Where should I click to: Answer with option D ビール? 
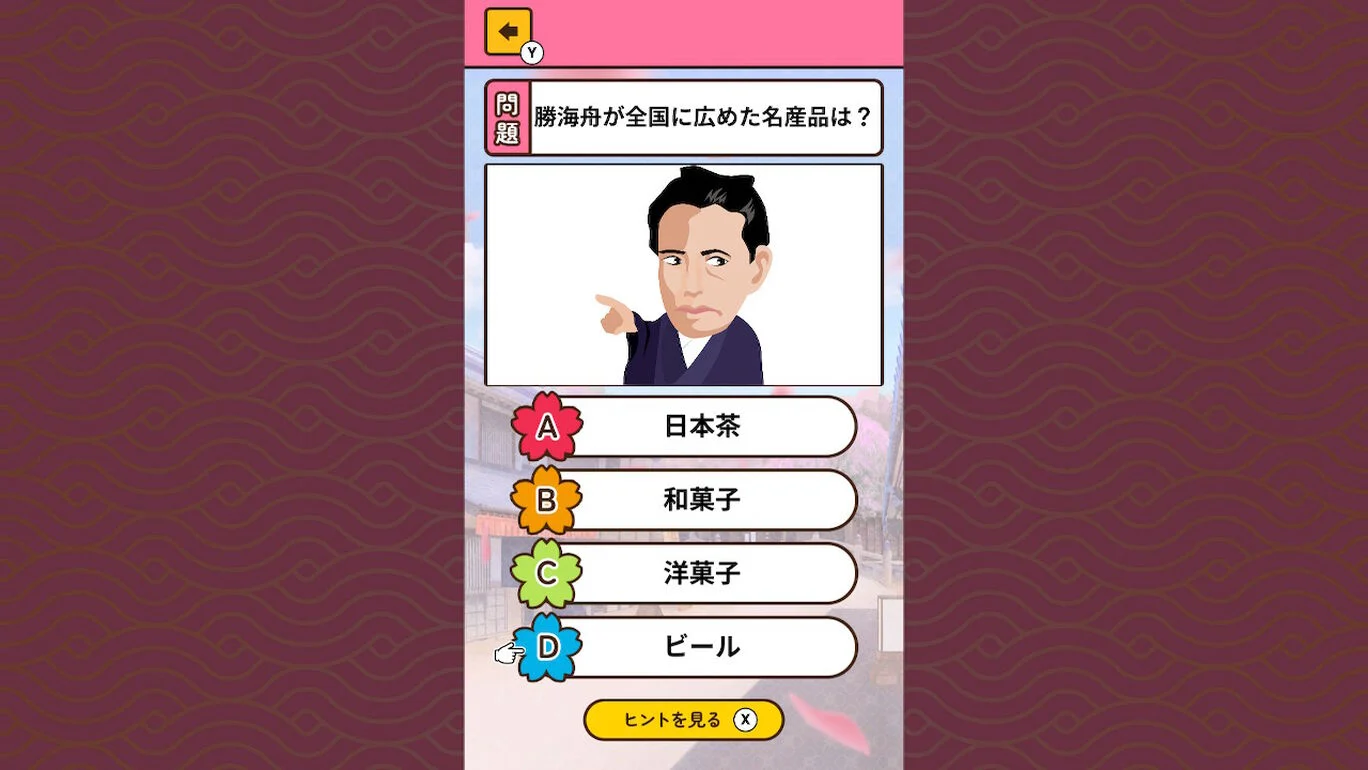[701, 647]
